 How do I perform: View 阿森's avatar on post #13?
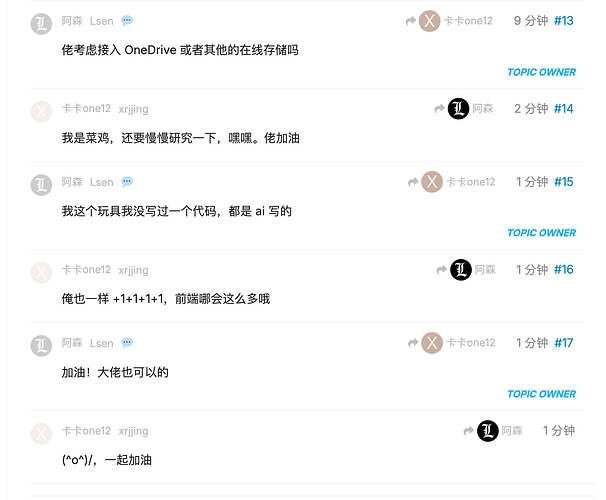pos(41,21)
